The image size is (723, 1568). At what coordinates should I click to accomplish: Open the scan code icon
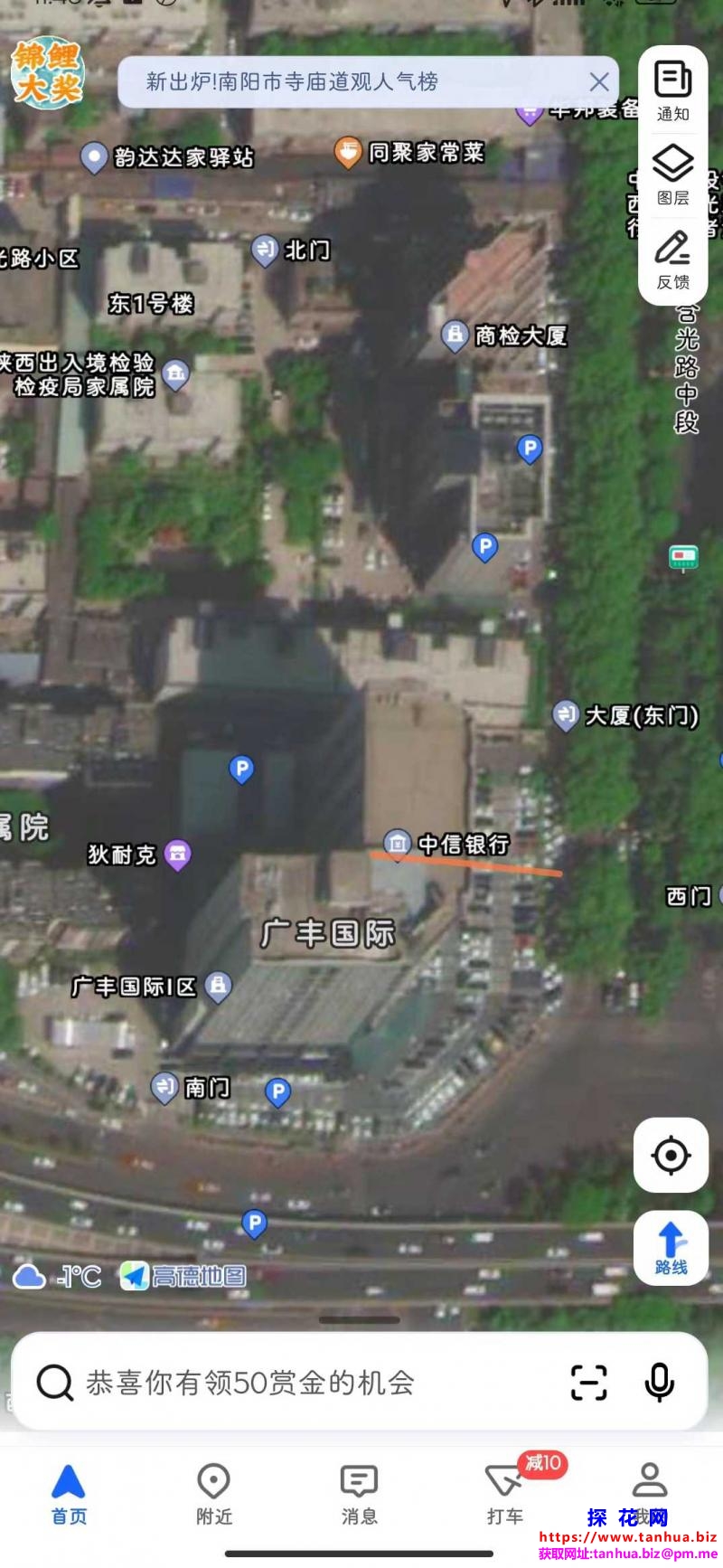coord(589,1382)
